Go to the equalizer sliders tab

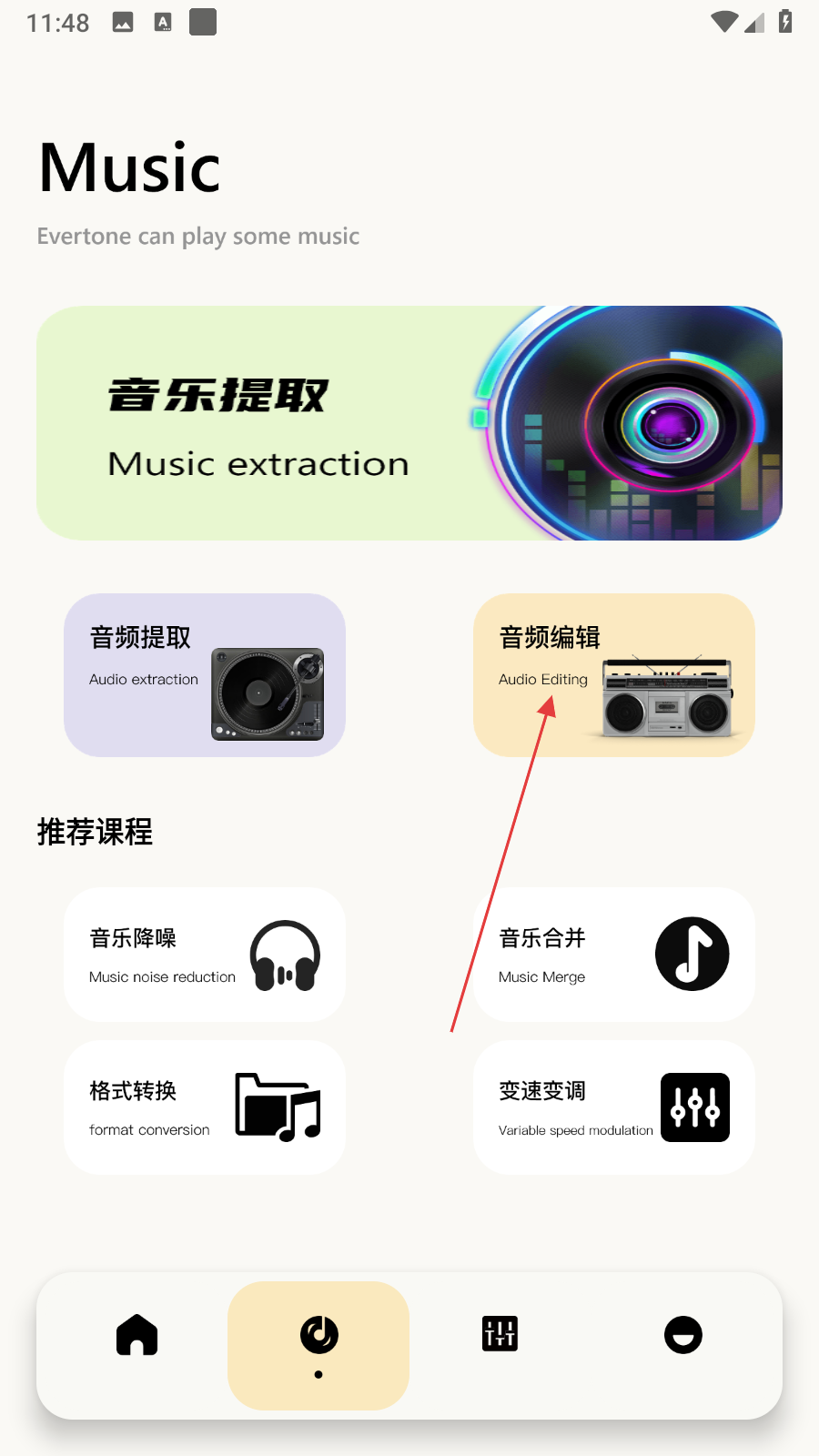tap(500, 1334)
